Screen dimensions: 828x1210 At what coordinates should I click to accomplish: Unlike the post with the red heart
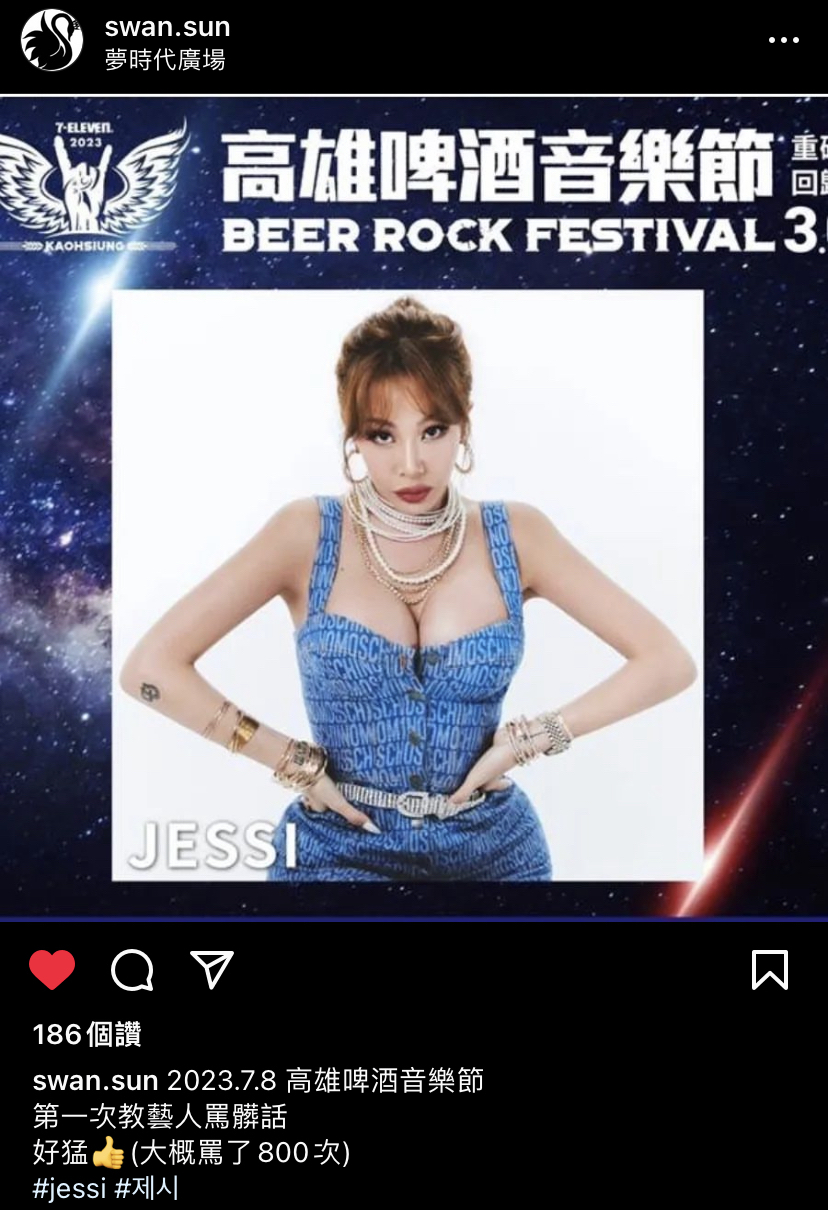tap(52, 969)
